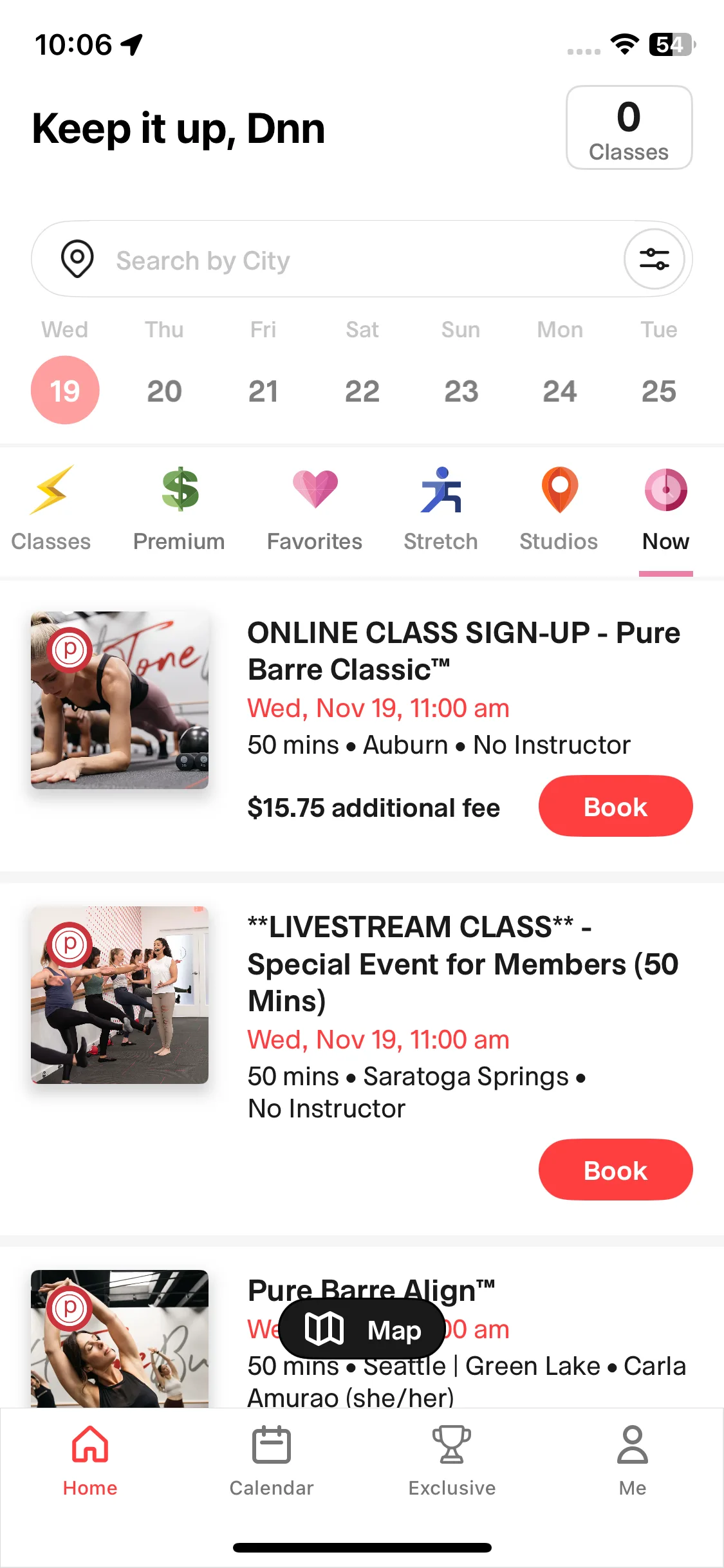The height and width of the screenshot is (1568, 724).
Task: Book the Pure Barre Classic online class
Action: tap(615, 807)
